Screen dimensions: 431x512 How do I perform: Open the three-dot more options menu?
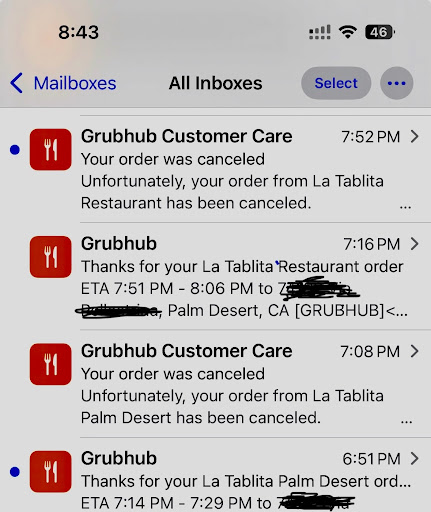coord(397,83)
